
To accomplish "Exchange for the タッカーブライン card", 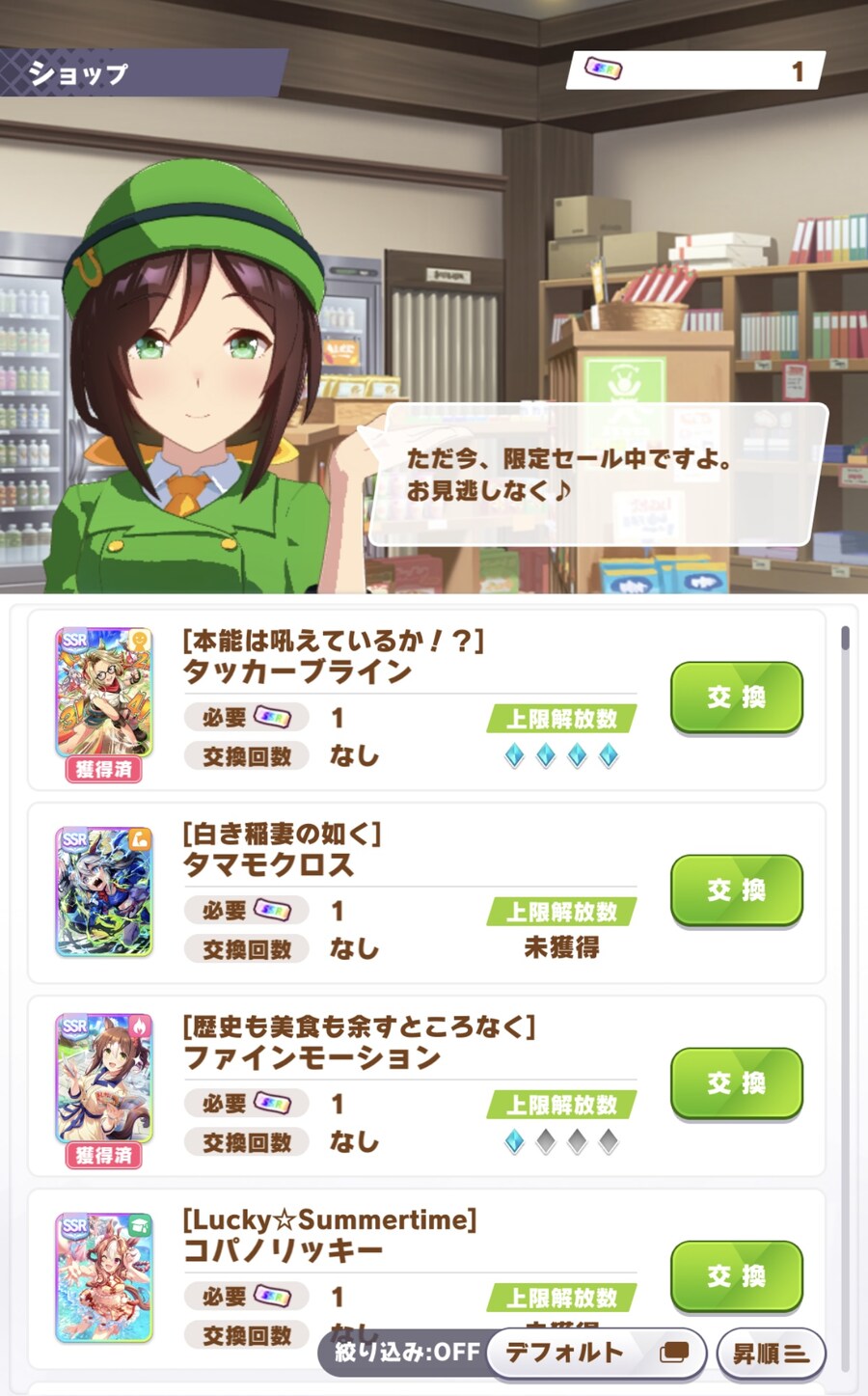I will click(736, 697).
